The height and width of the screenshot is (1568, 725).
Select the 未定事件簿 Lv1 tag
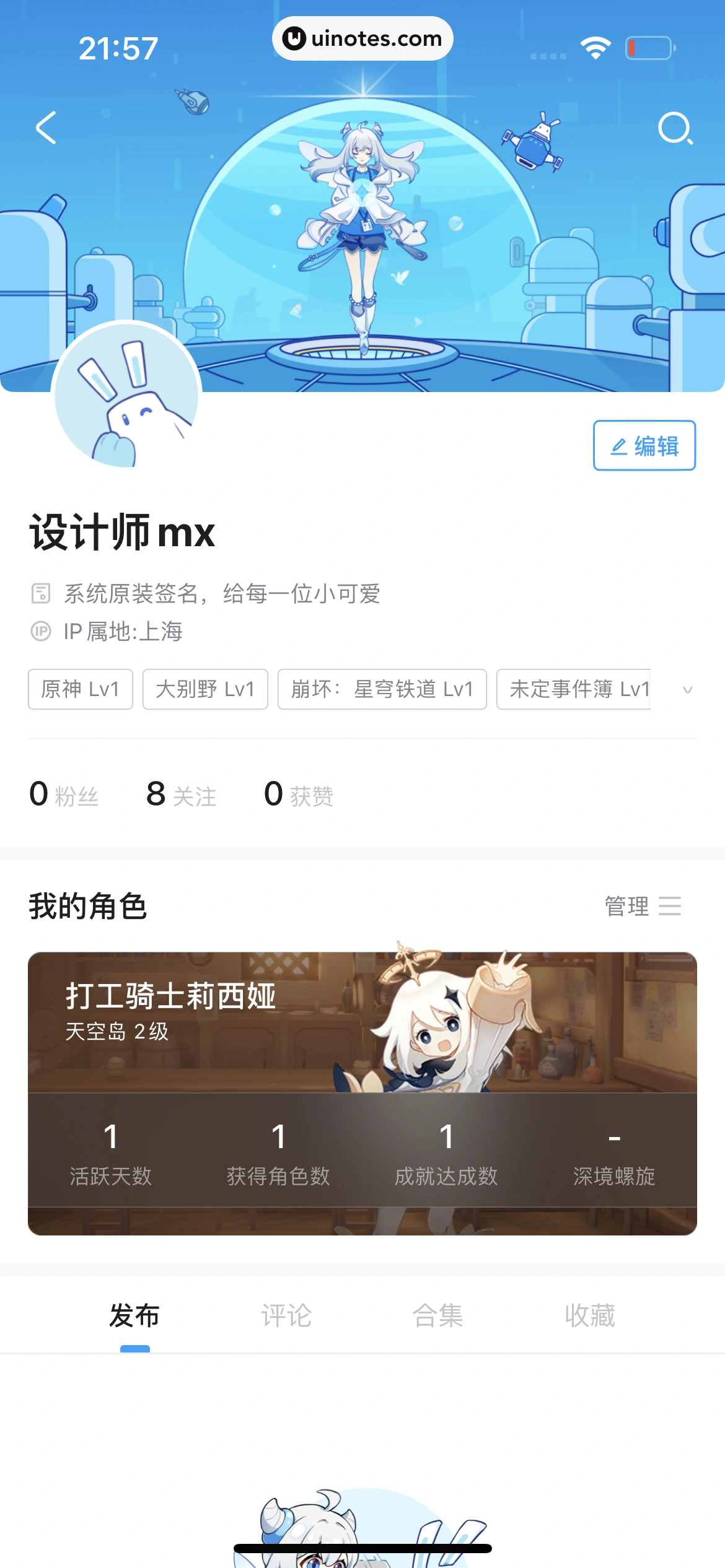pyautogui.click(x=575, y=689)
